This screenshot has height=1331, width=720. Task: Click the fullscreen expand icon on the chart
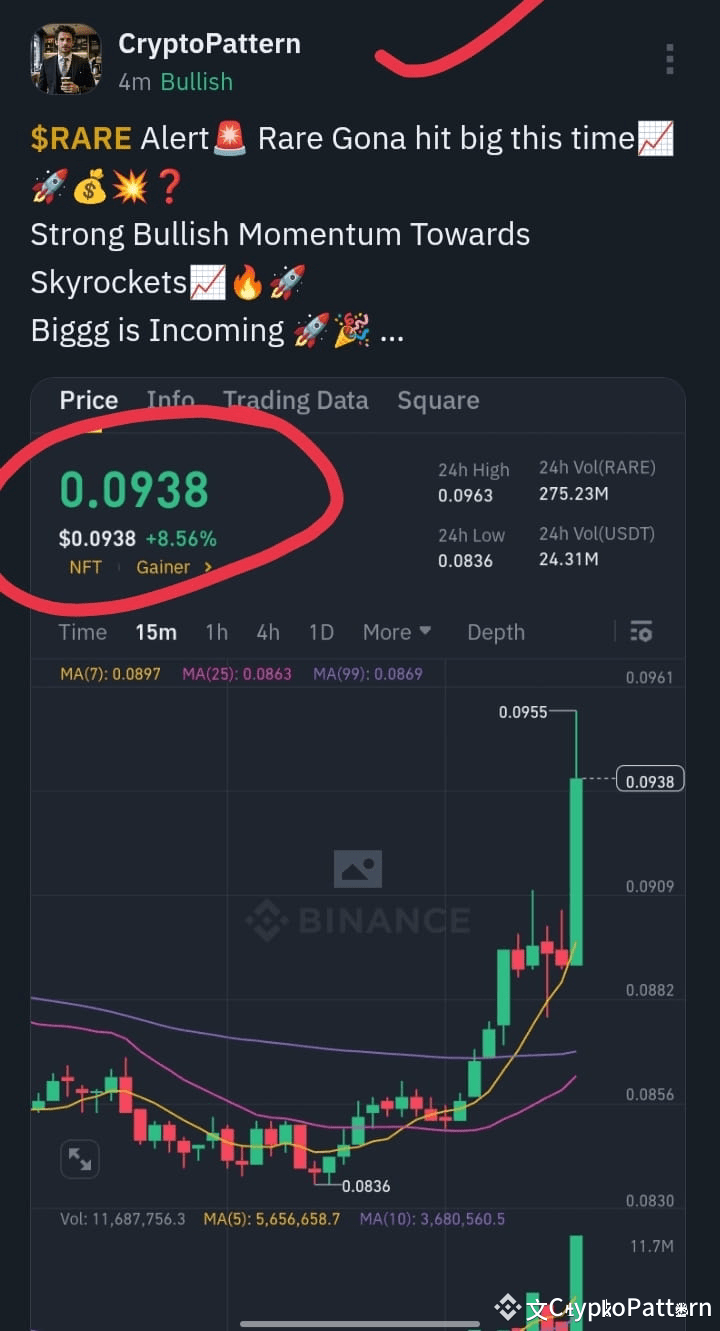(79, 1158)
